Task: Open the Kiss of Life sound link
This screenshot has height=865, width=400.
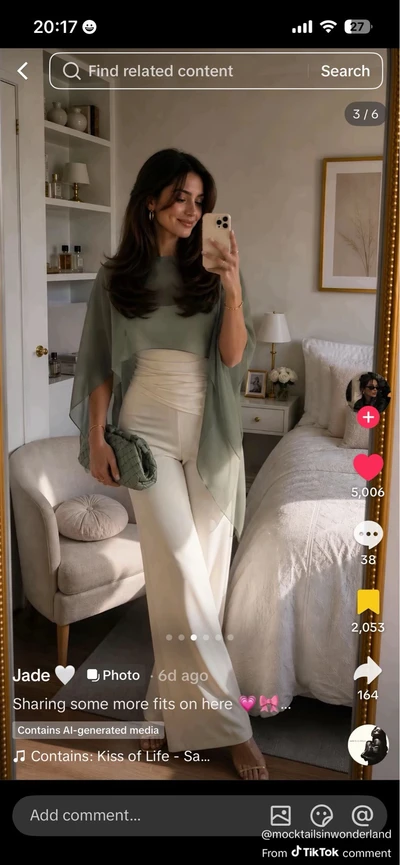Action: pos(111,756)
